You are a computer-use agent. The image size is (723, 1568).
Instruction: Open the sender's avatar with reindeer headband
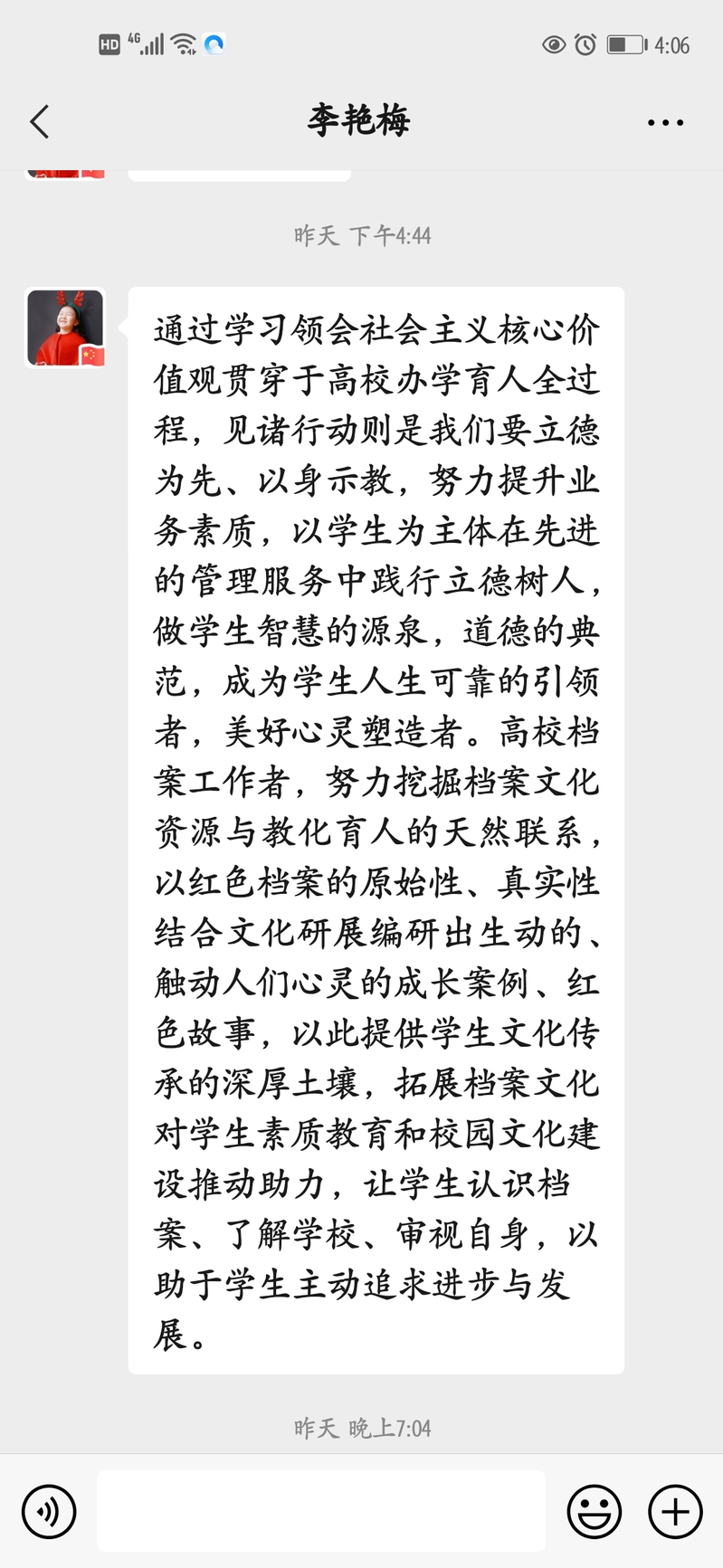(x=65, y=328)
